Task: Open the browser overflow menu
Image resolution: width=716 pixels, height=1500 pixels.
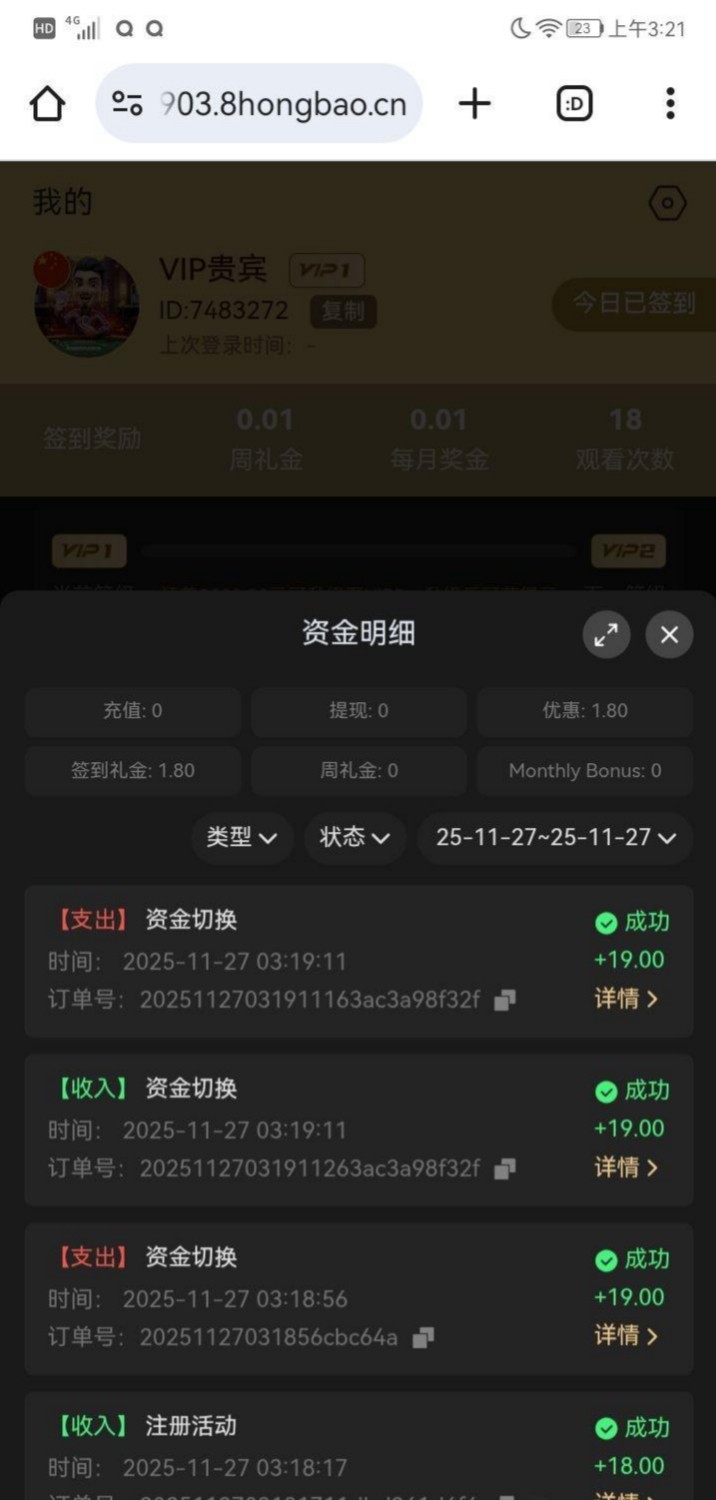Action: [x=670, y=103]
